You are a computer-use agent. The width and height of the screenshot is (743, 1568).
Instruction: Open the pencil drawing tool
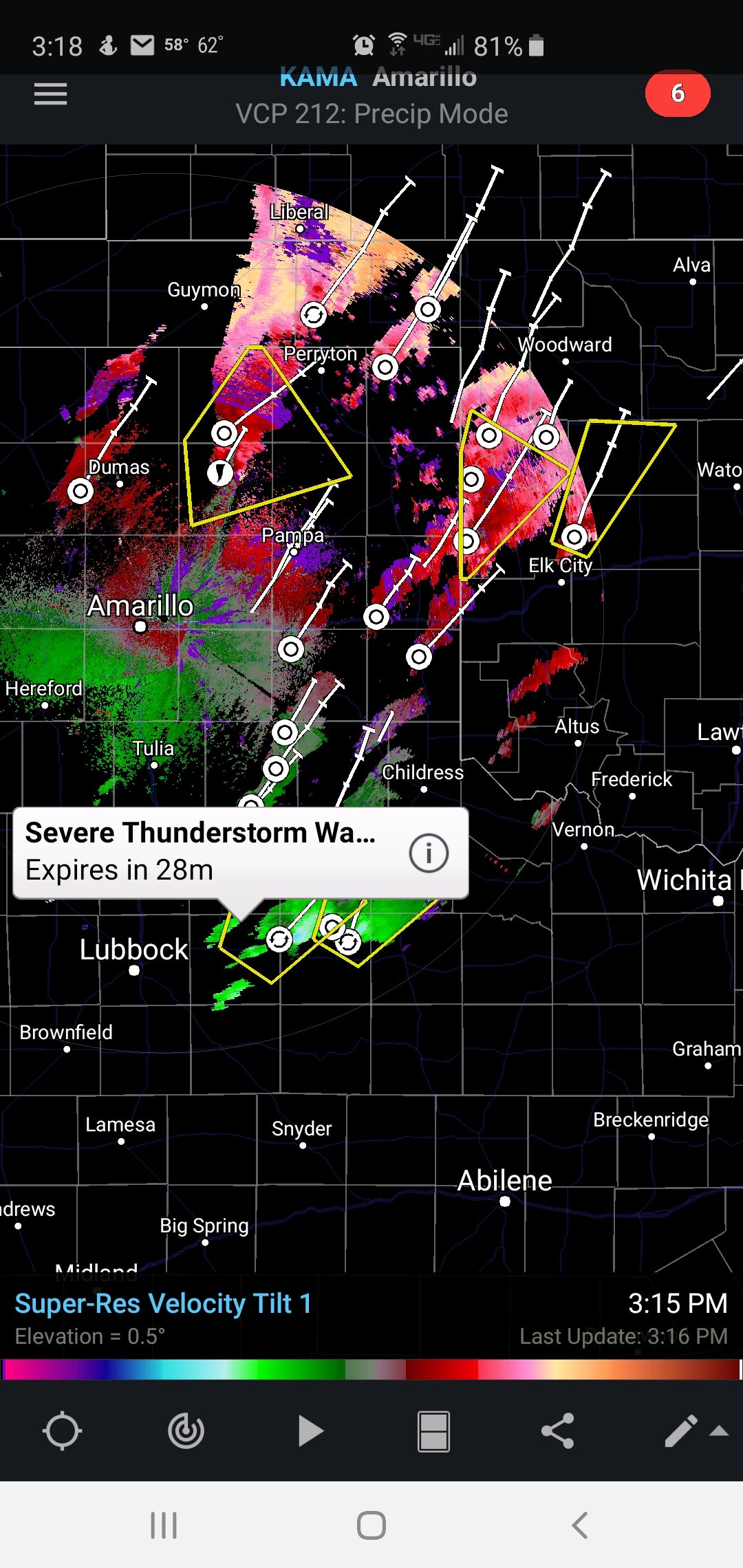click(x=681, y=1431)
